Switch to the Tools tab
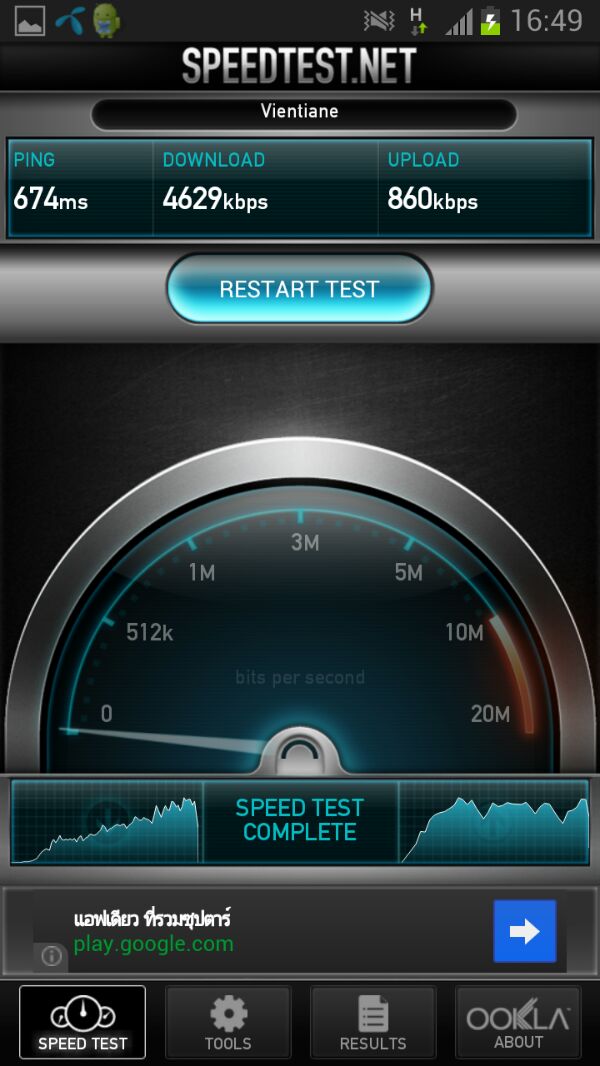Image resolution: width=600 pixels, height=1066 pixels. click(228, 1023)
